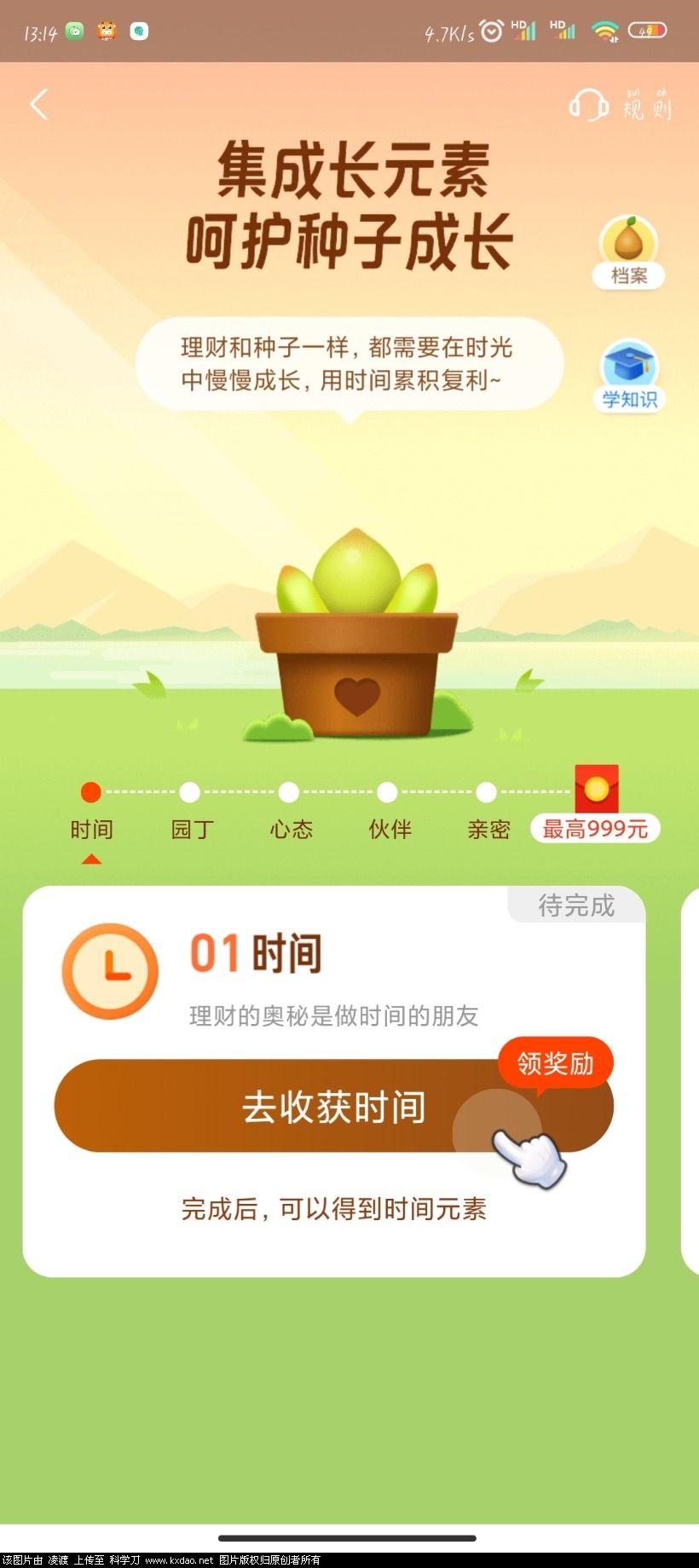
Task: Click the headset customer service icon
Action: [x=588, y=104]
